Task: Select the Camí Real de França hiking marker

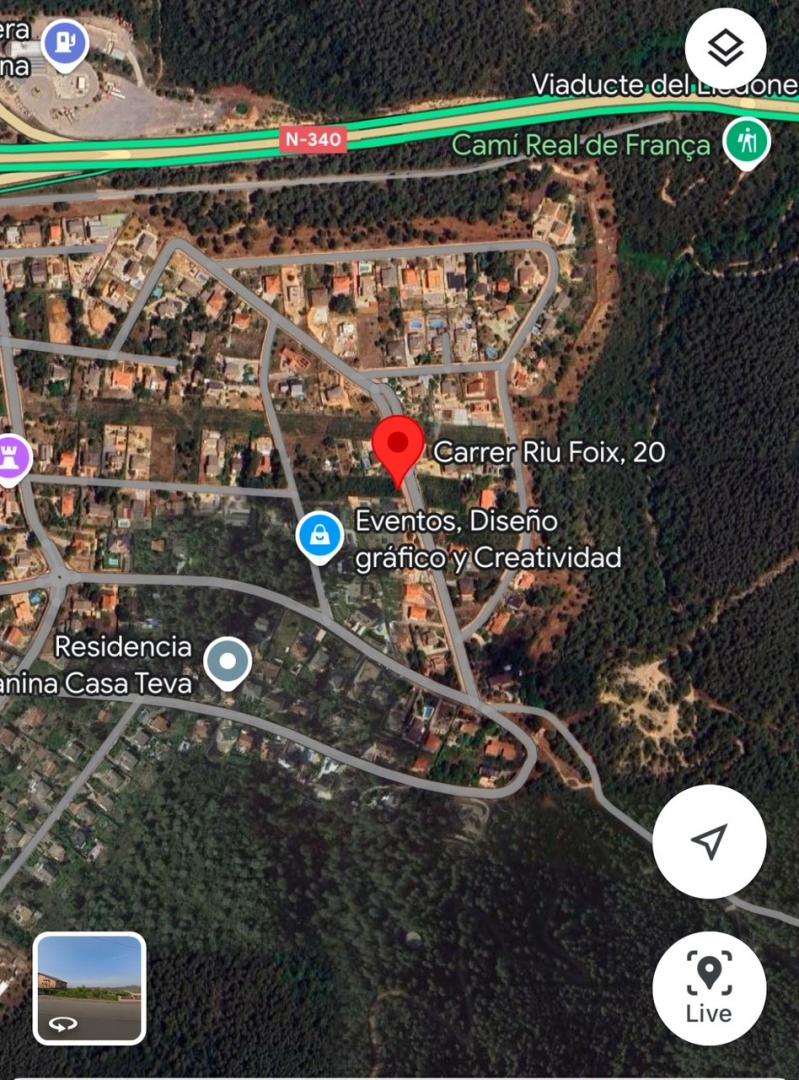Action: coord(746,142)
